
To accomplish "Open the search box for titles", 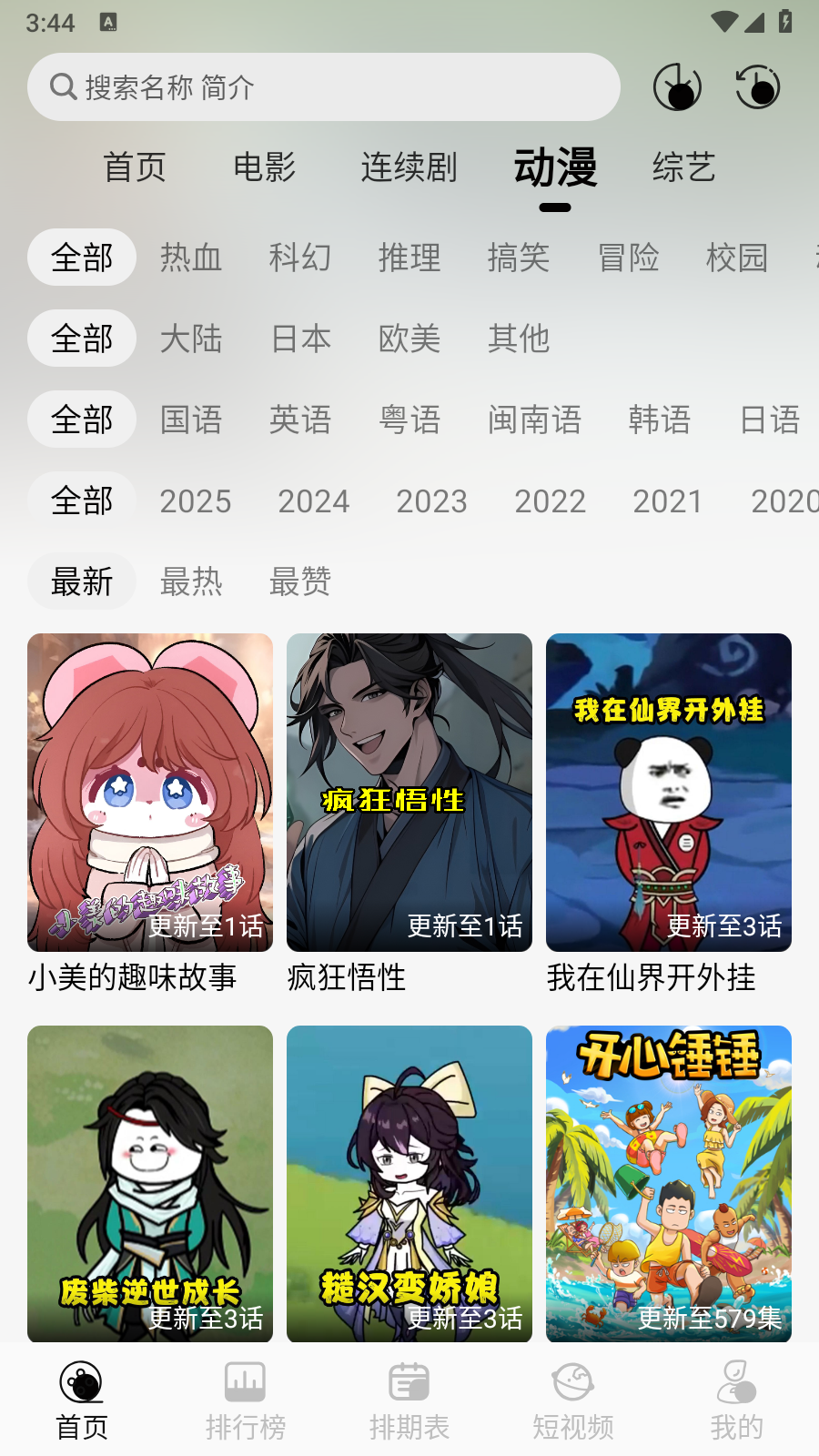I will click(323, 87).
